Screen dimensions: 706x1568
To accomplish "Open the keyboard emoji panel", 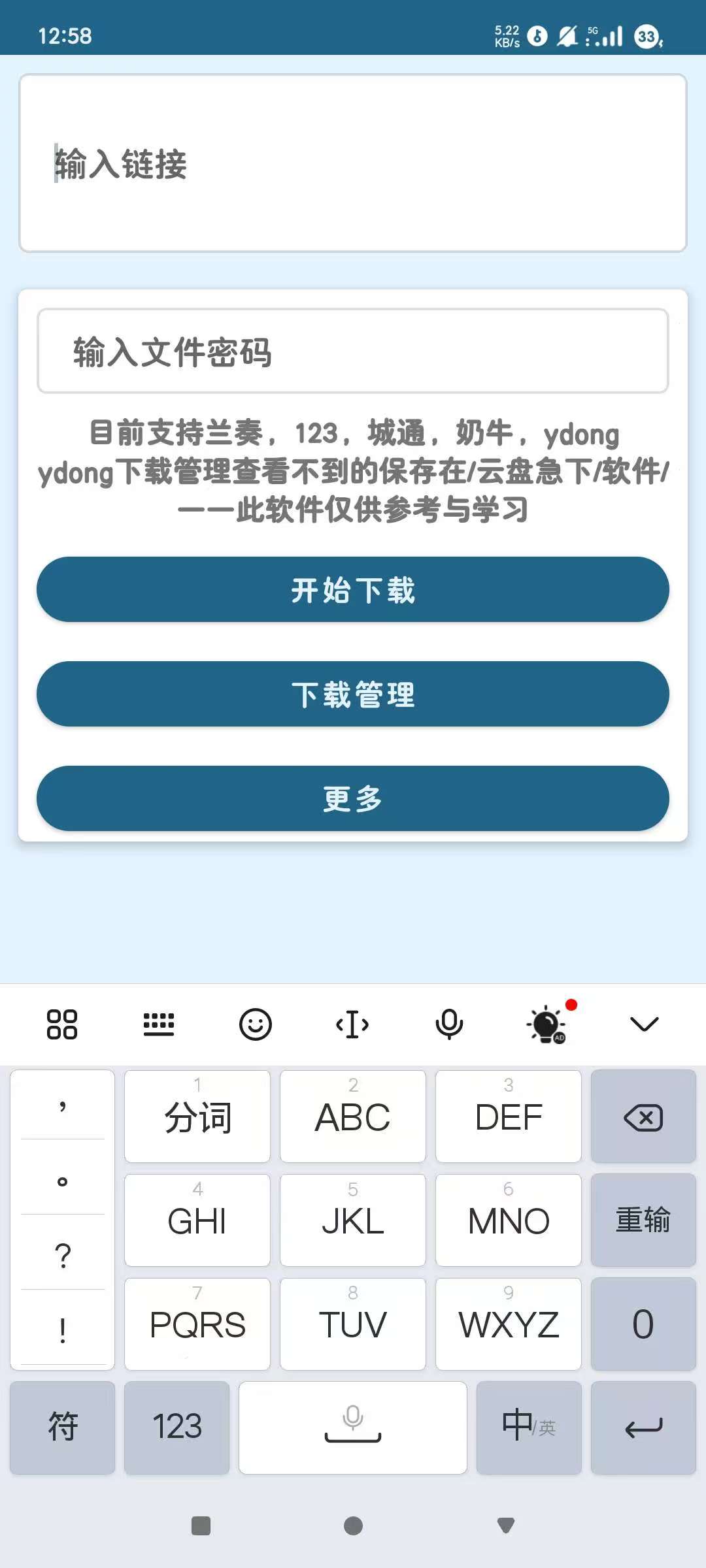I will 256,1024.
